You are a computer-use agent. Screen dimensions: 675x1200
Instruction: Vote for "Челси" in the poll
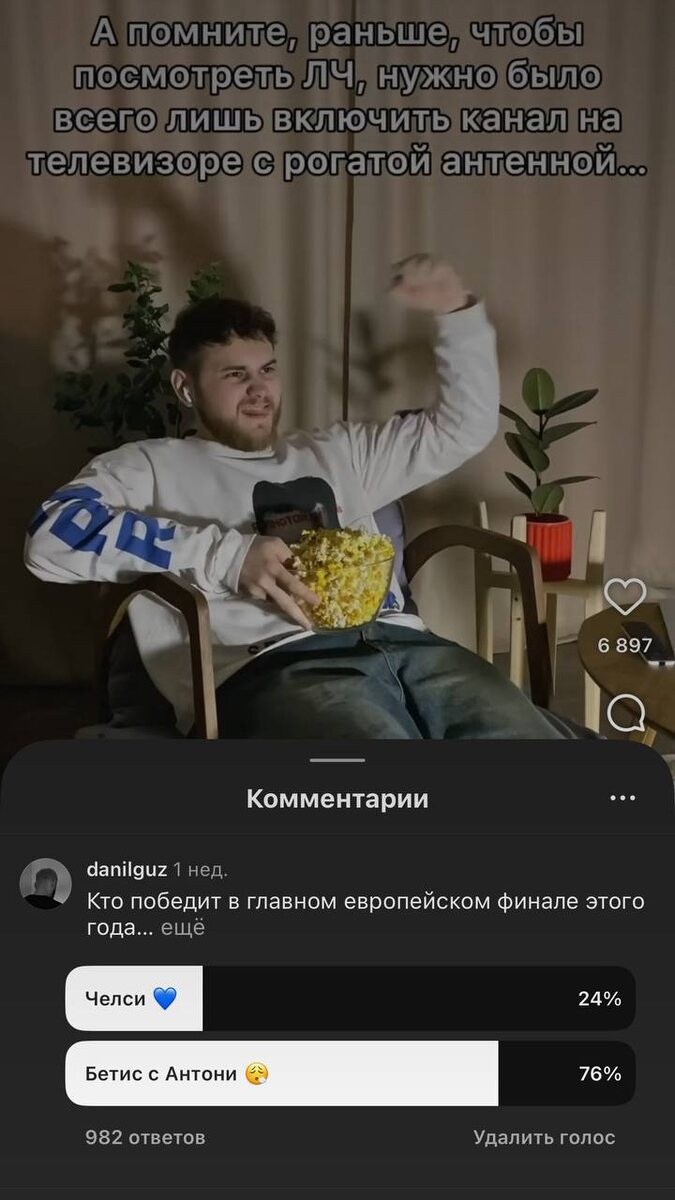click(x=350, y=998)
